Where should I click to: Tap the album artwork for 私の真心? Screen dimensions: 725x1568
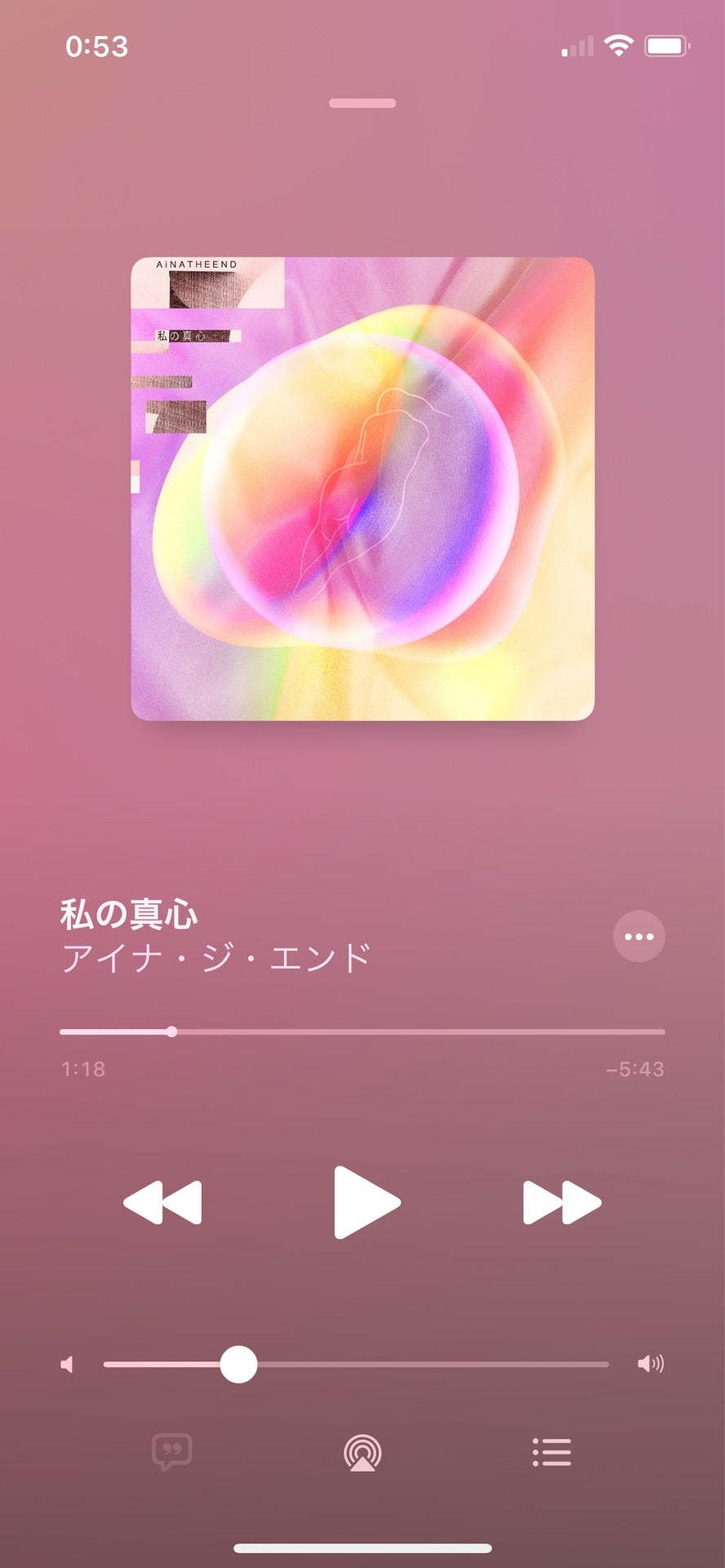[362, 488]
